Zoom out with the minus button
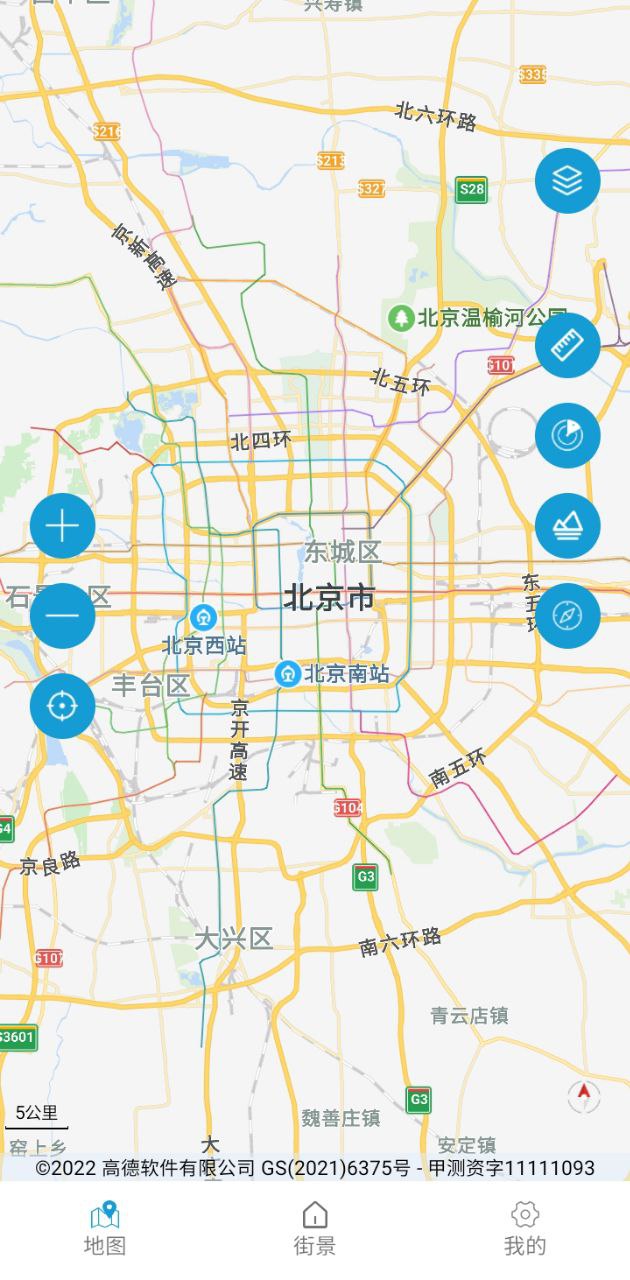The width and height of the screenshot is (630, 1280). point(62,616)
